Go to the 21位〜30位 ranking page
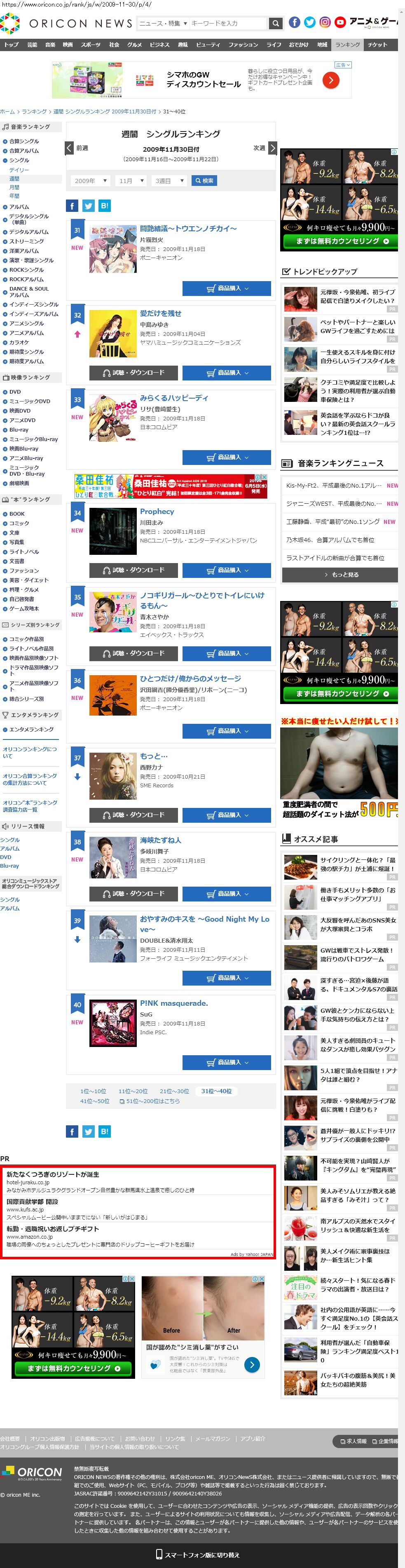 pyautogui.click(x=174, y=1091)
